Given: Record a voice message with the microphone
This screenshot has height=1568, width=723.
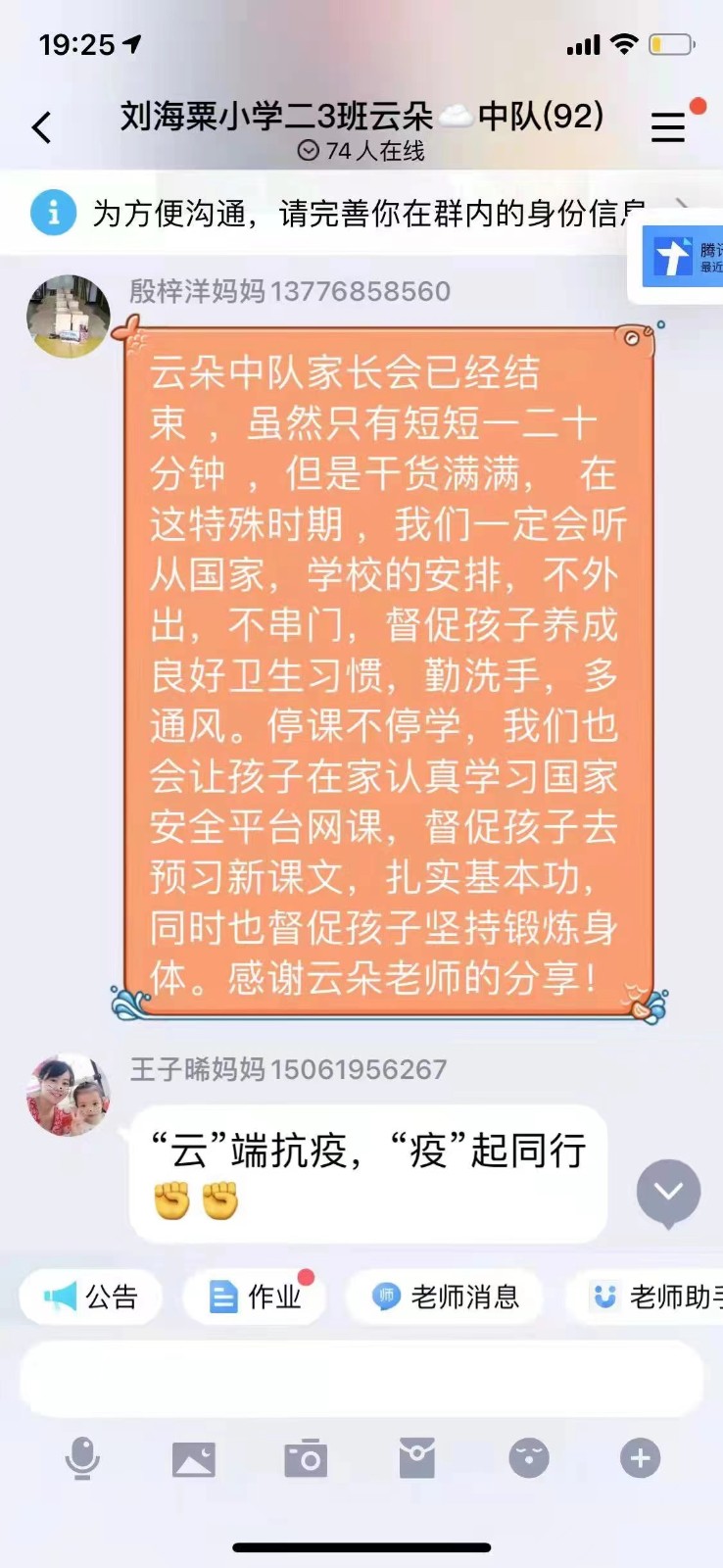Looking at the screenshot, I should point(82,1459).
